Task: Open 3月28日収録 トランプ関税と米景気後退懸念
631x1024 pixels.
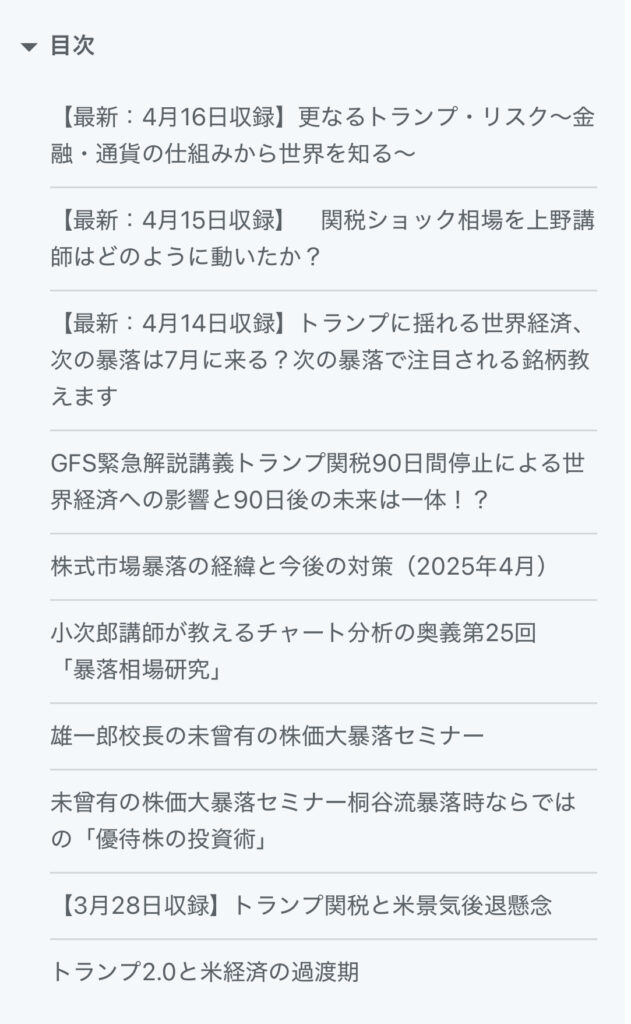Action: (x=302, y=905)
